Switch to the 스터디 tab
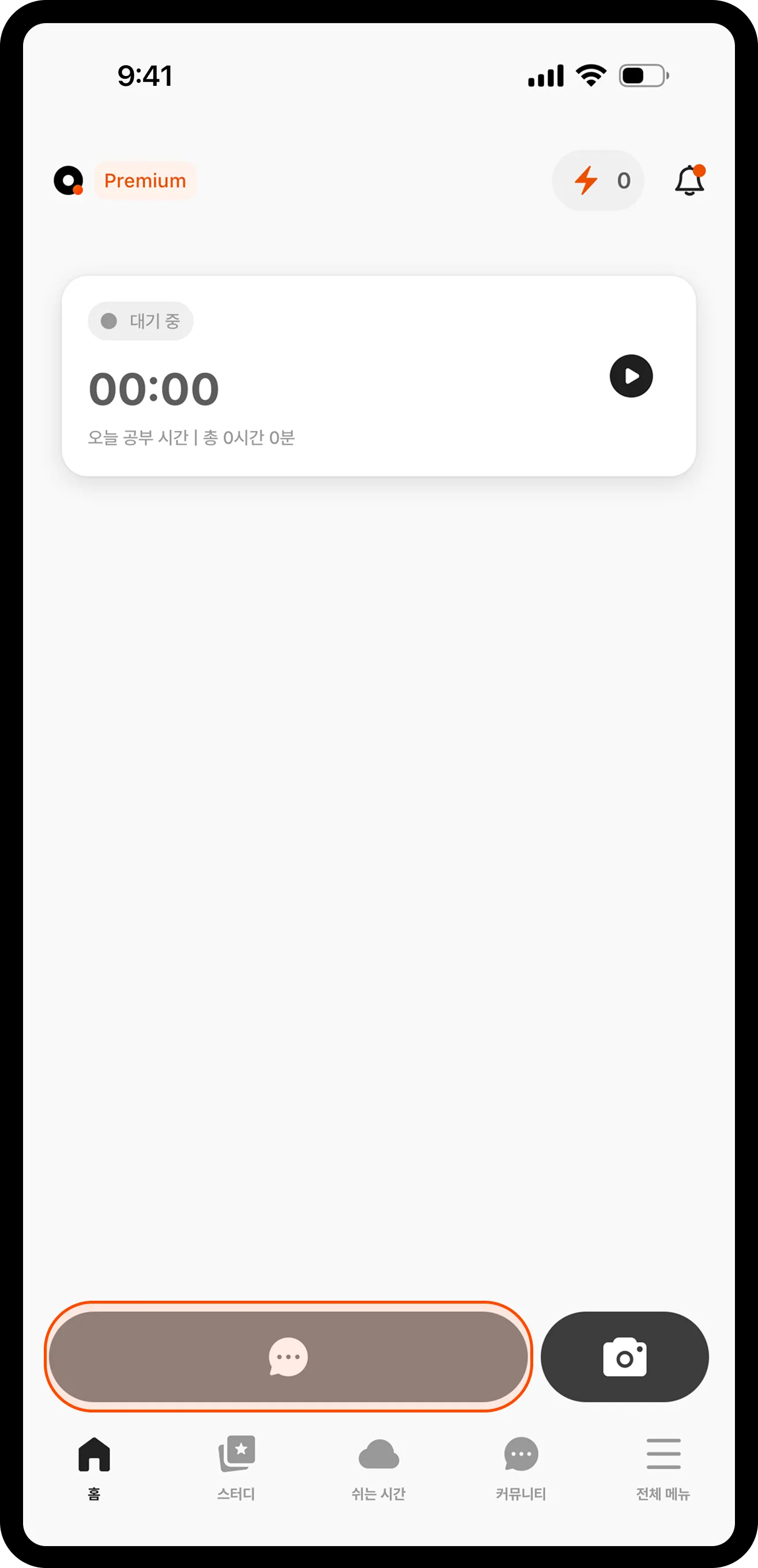 (236, 1467)
